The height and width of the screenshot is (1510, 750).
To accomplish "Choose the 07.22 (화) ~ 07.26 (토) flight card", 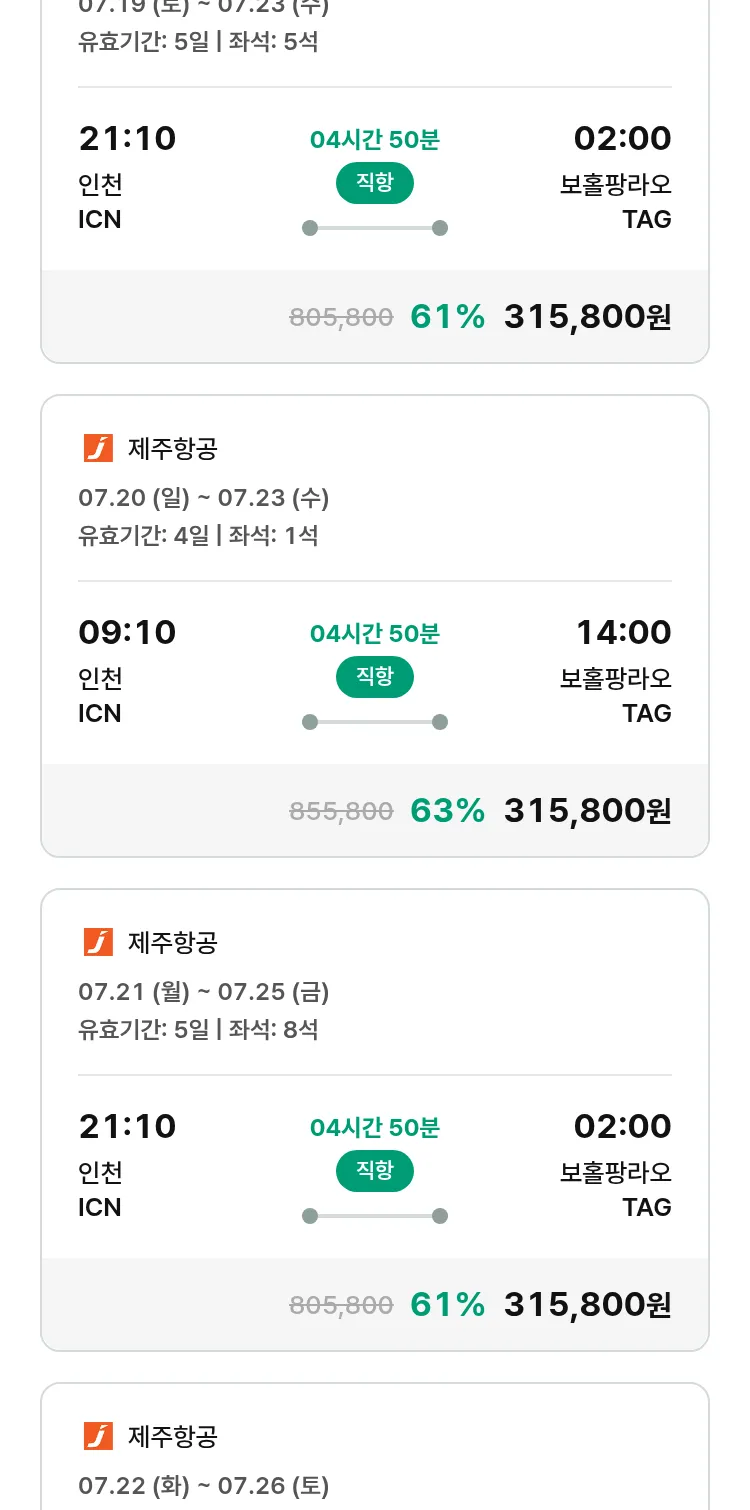I will pyautogui.click(x=375, y=1446).
